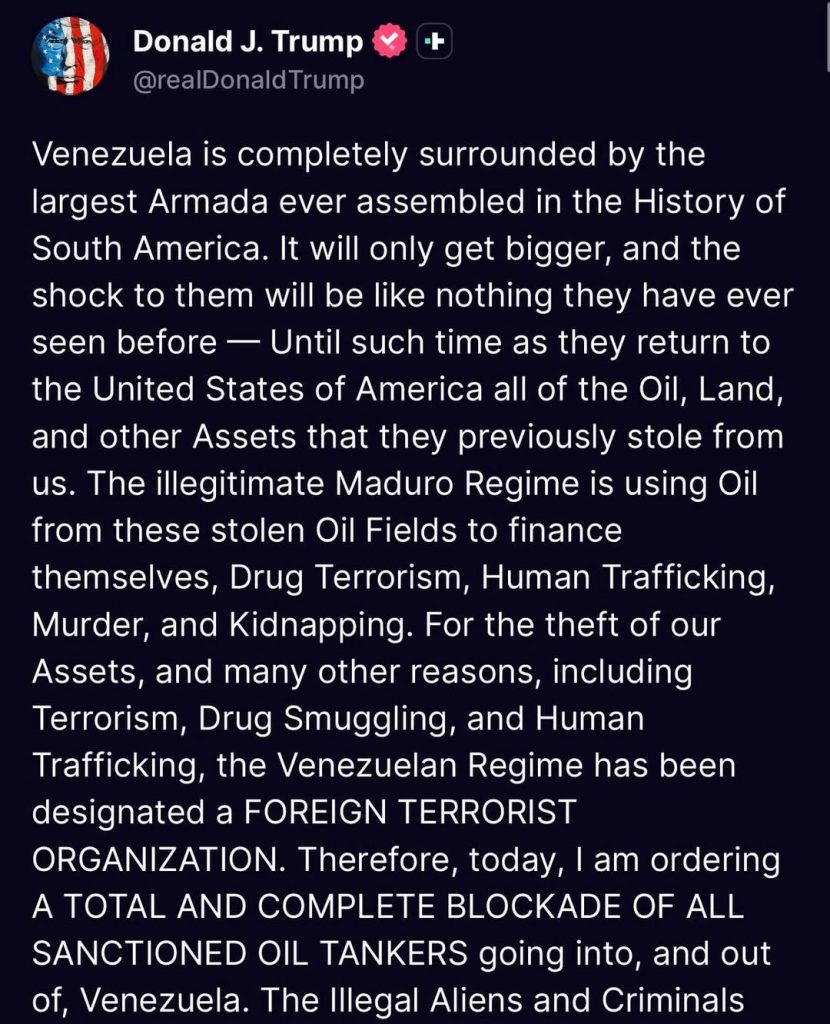Viewport: 830px width, 1024px height.
Task: Tap the plus follow icon beside the name
Action: click(x=433, y=41)
